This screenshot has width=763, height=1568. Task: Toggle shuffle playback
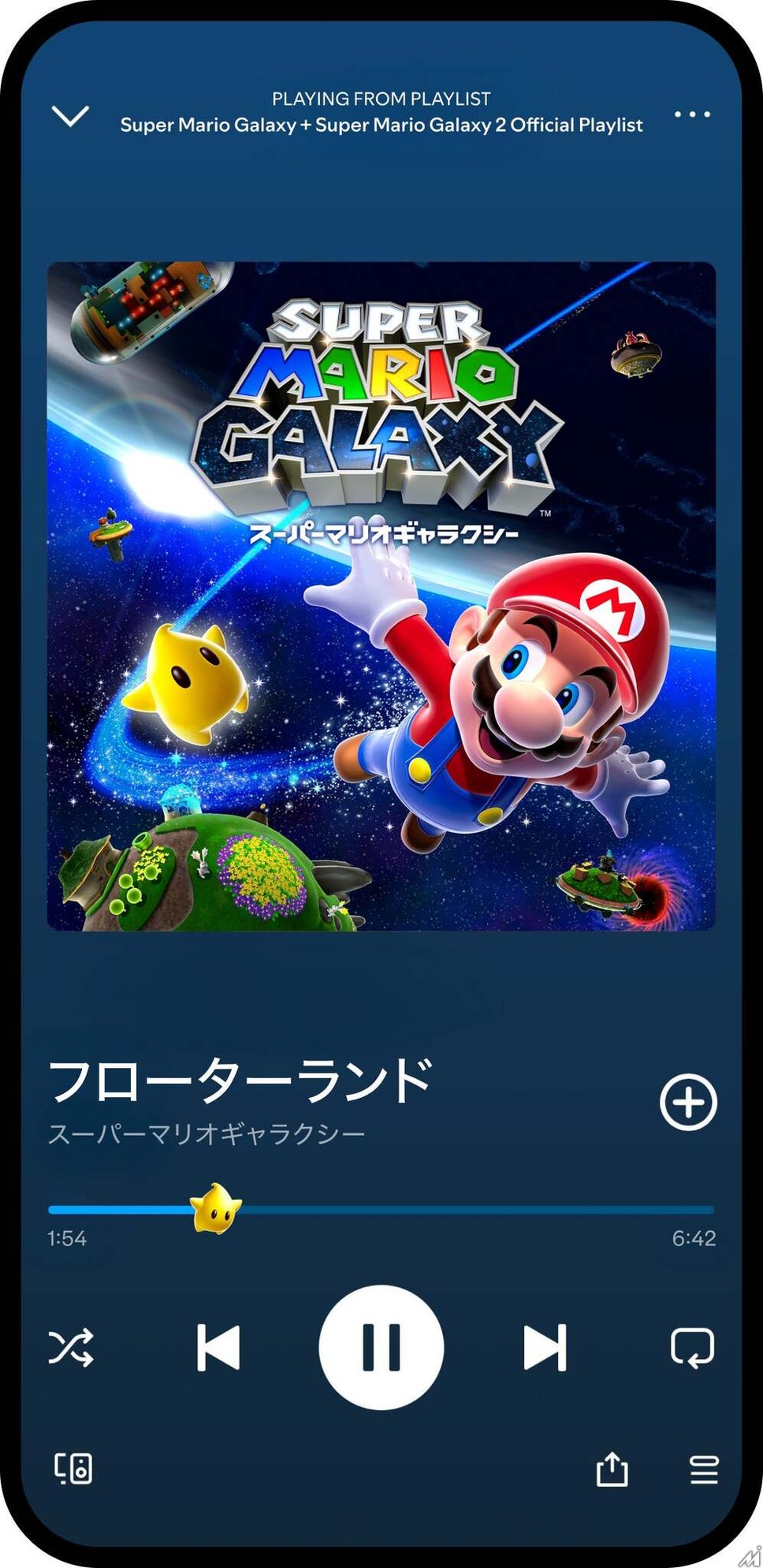tap(71, 1347)
